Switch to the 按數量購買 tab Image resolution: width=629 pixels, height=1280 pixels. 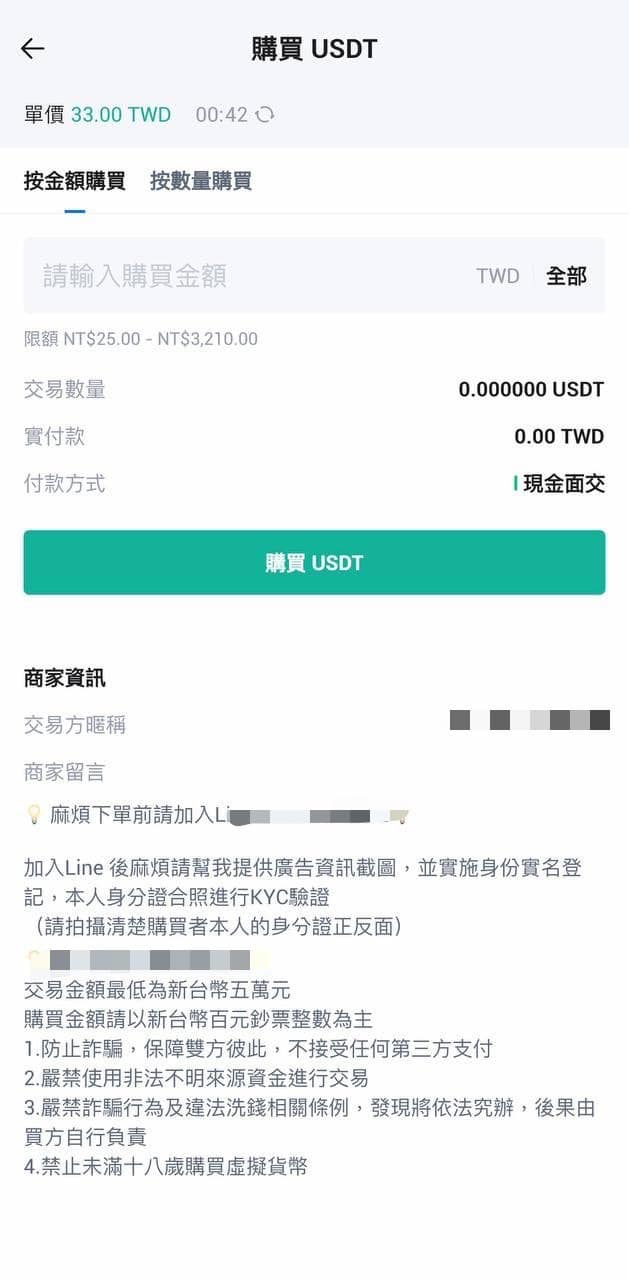tap(201, 181)
